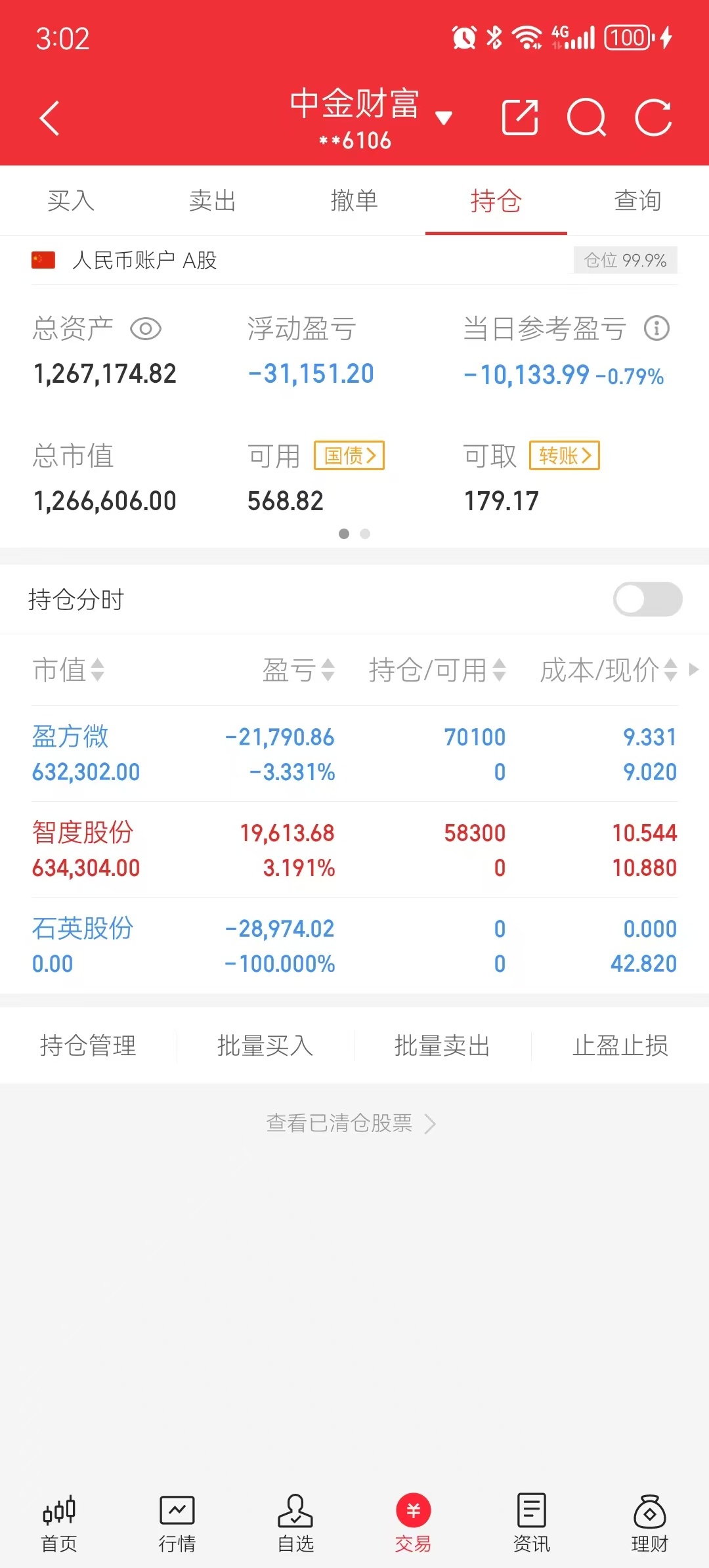
Task: Go to the 行情 bottom tab
Action: tap(177, 1523)
